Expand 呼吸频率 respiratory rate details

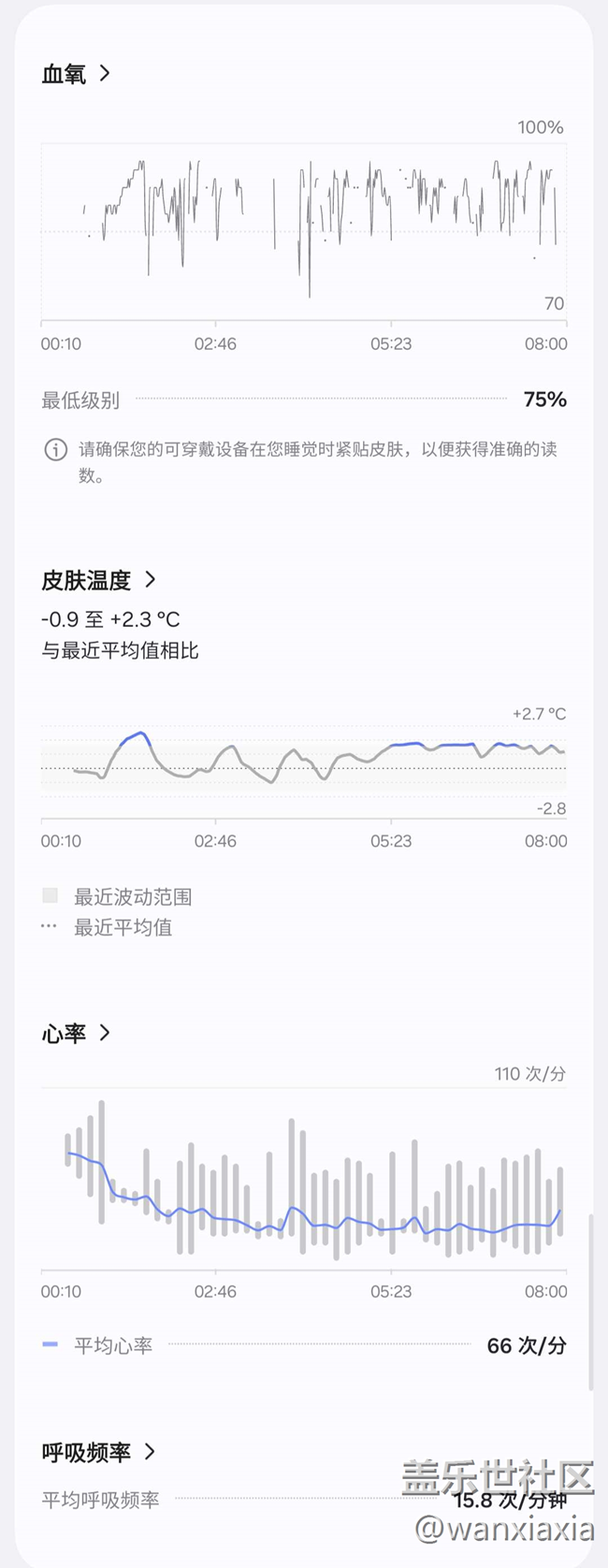(98, 1452)
